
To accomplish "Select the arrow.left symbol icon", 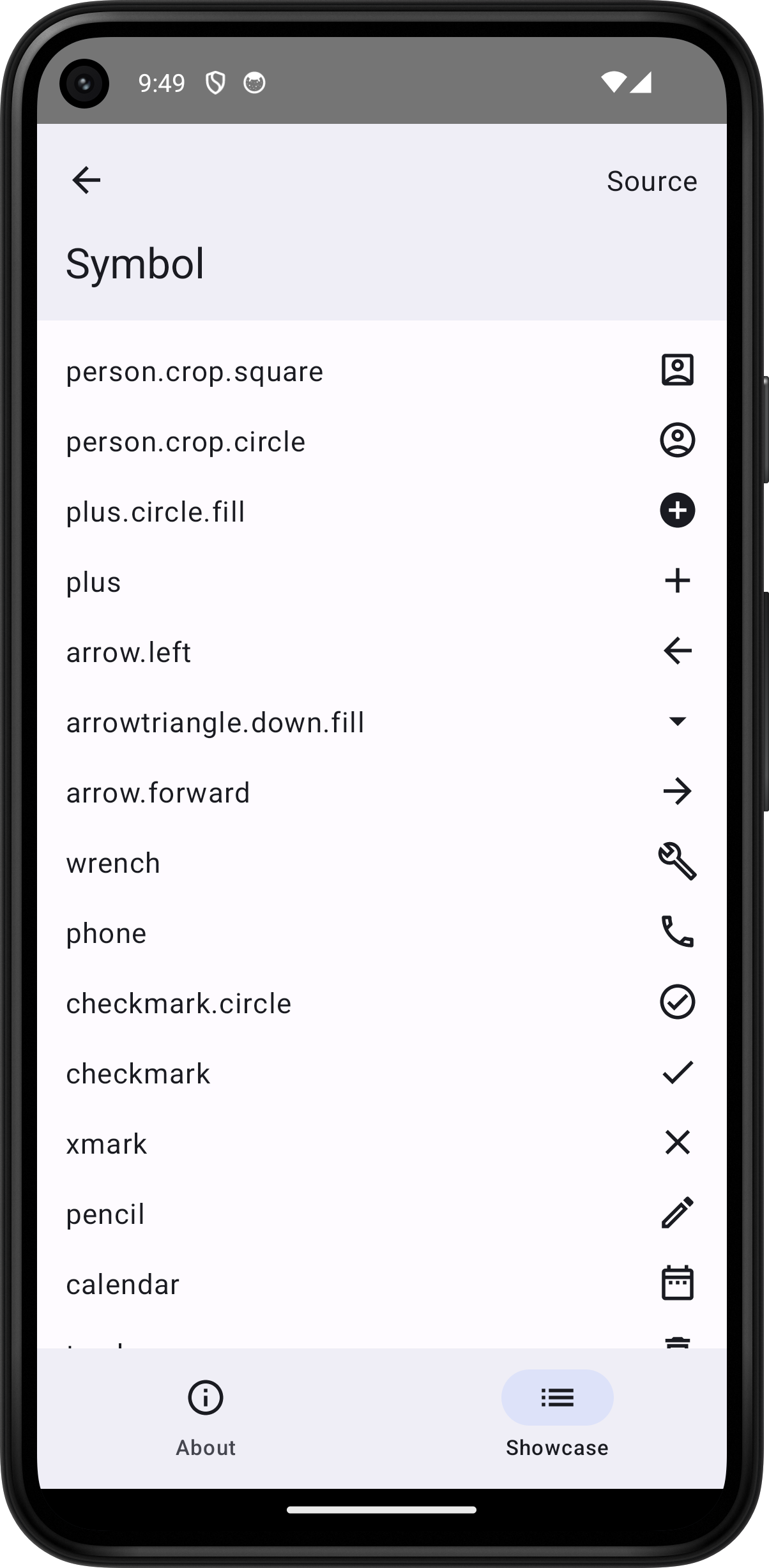I will (678, 651).
